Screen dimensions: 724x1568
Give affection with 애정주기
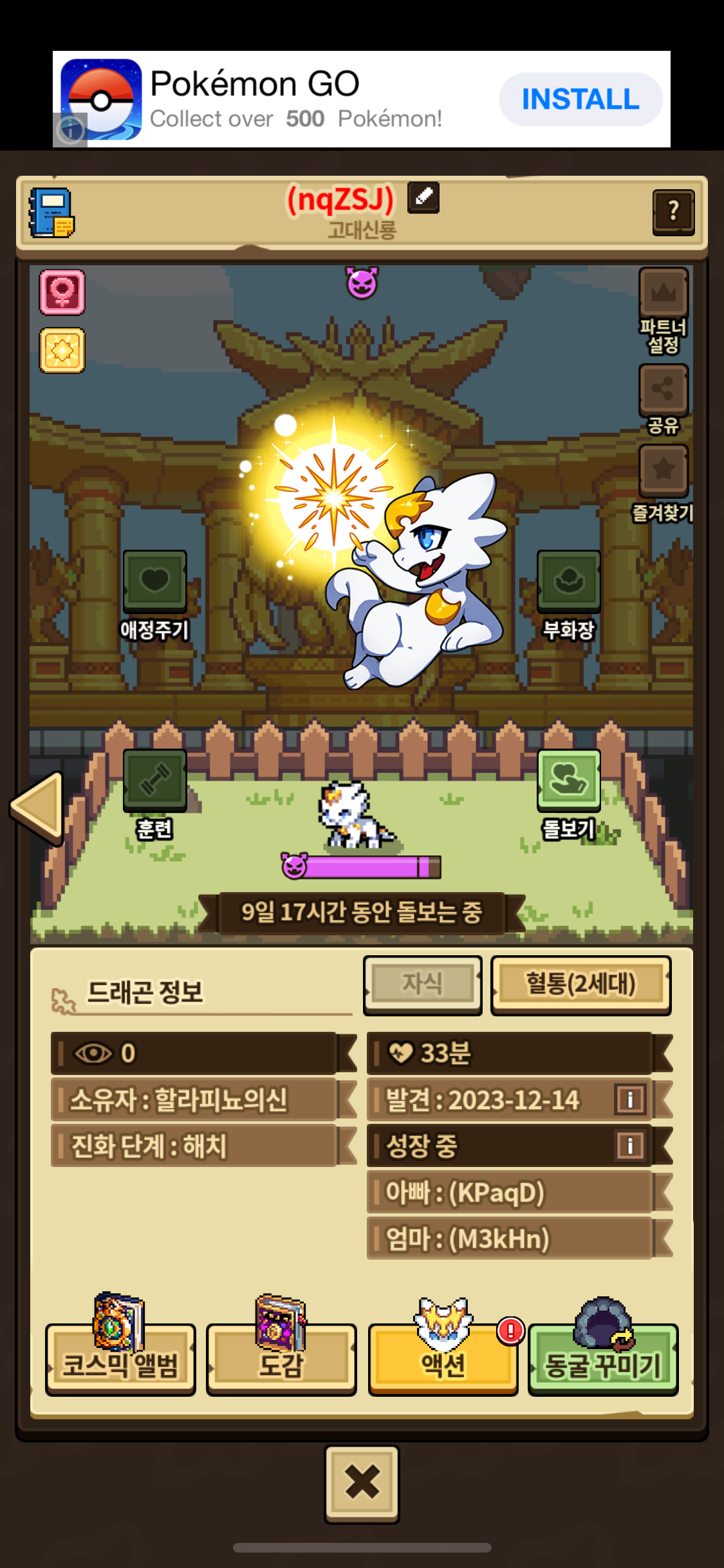pos(154,581)
